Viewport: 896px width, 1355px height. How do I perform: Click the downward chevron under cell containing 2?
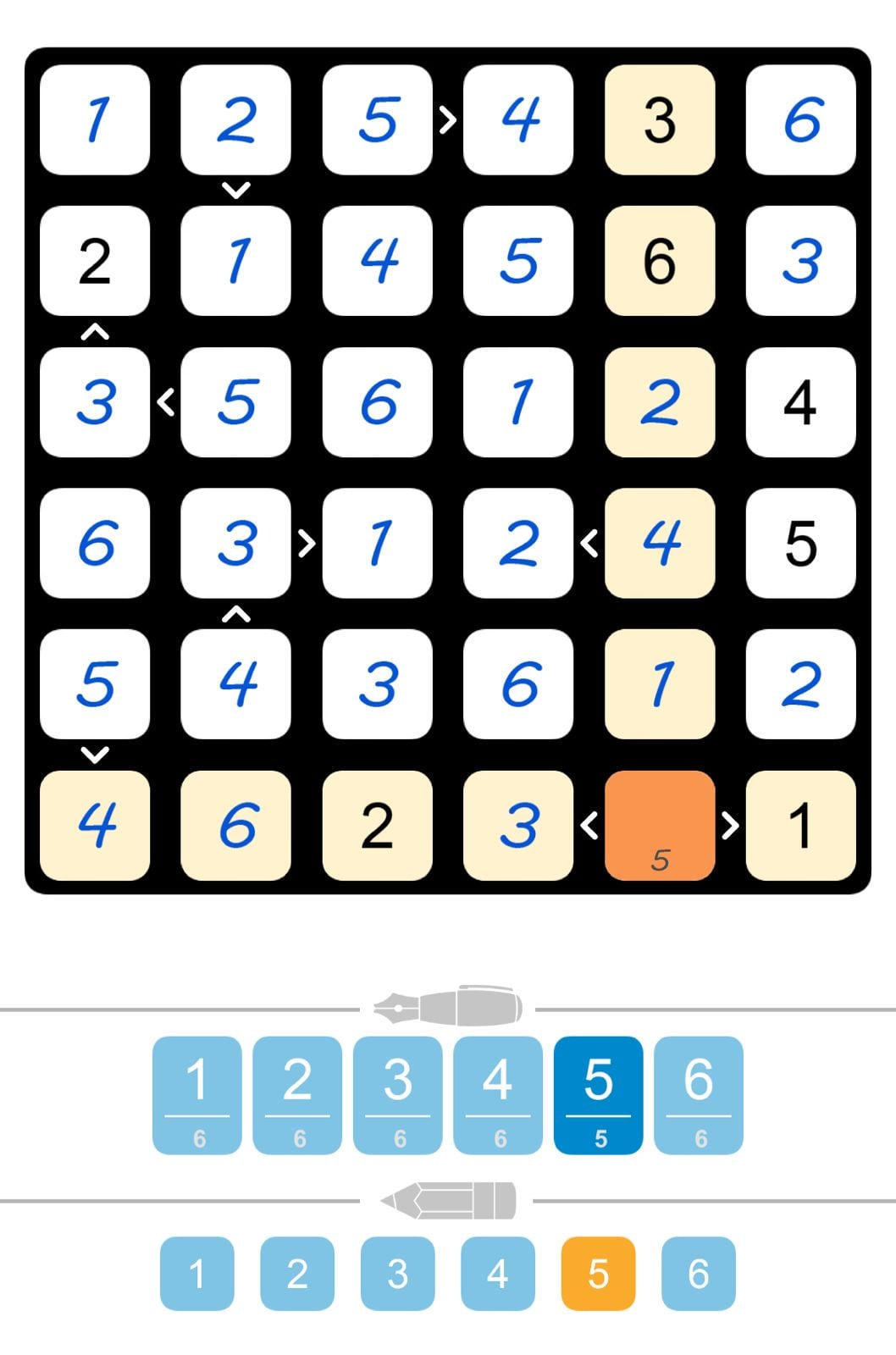click(x=236, y=189)
